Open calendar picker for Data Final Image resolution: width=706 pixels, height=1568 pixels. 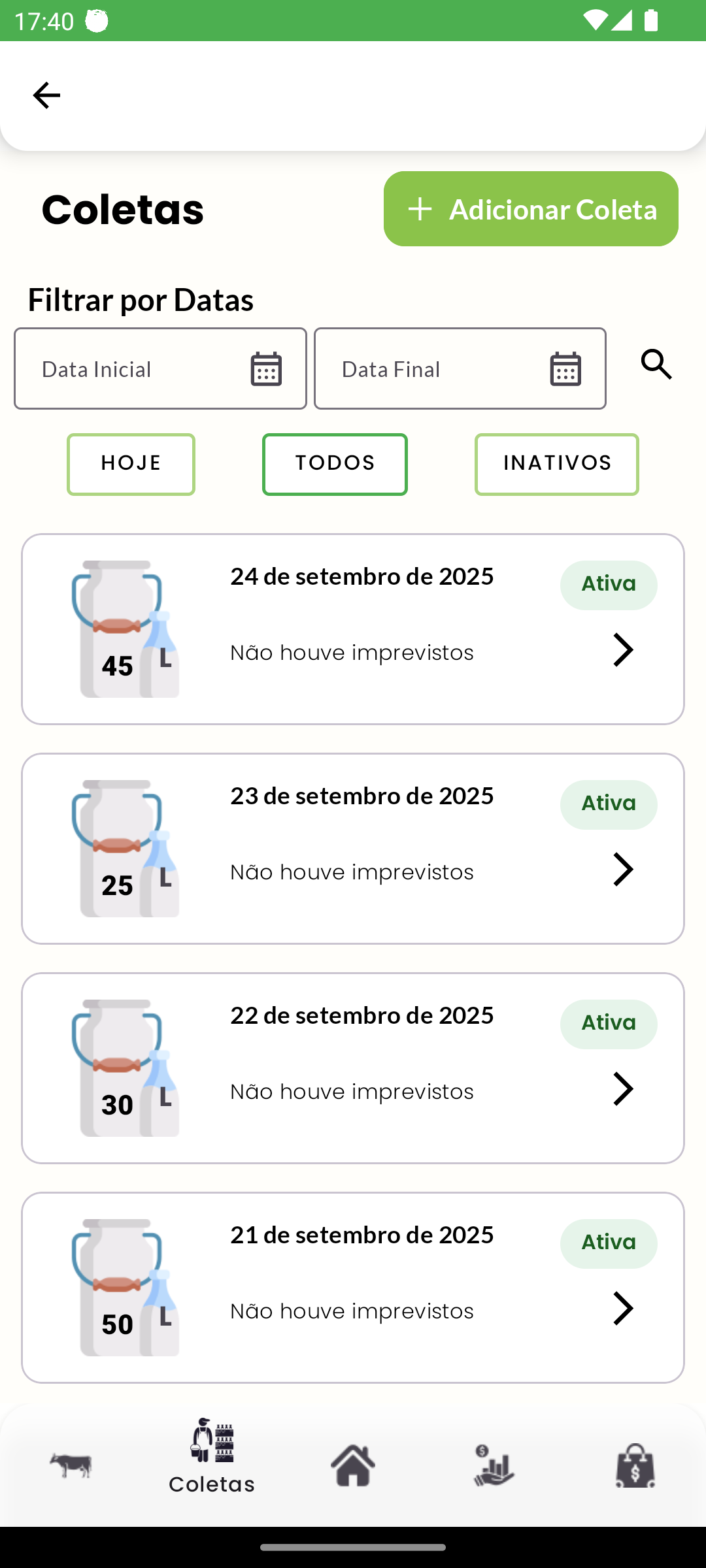(565, 368)
